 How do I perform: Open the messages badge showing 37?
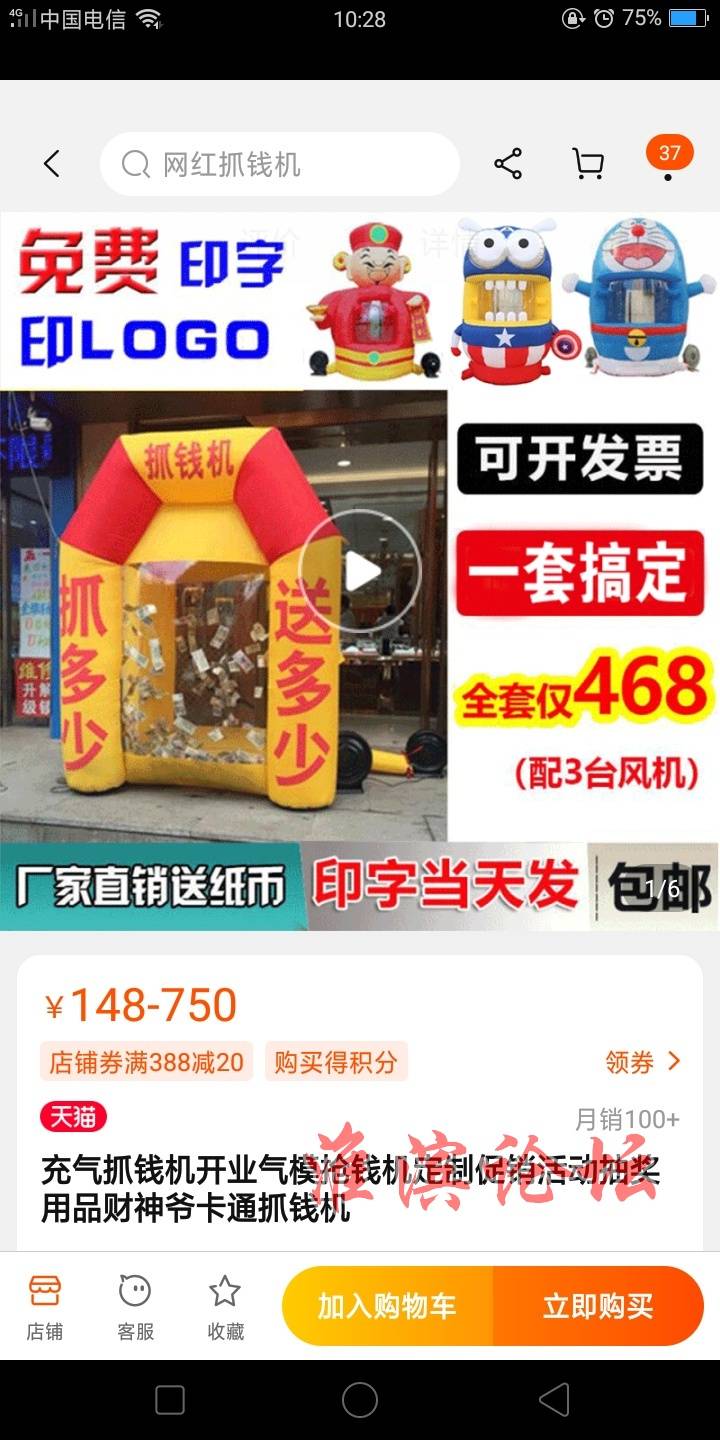tap(669, 156)
